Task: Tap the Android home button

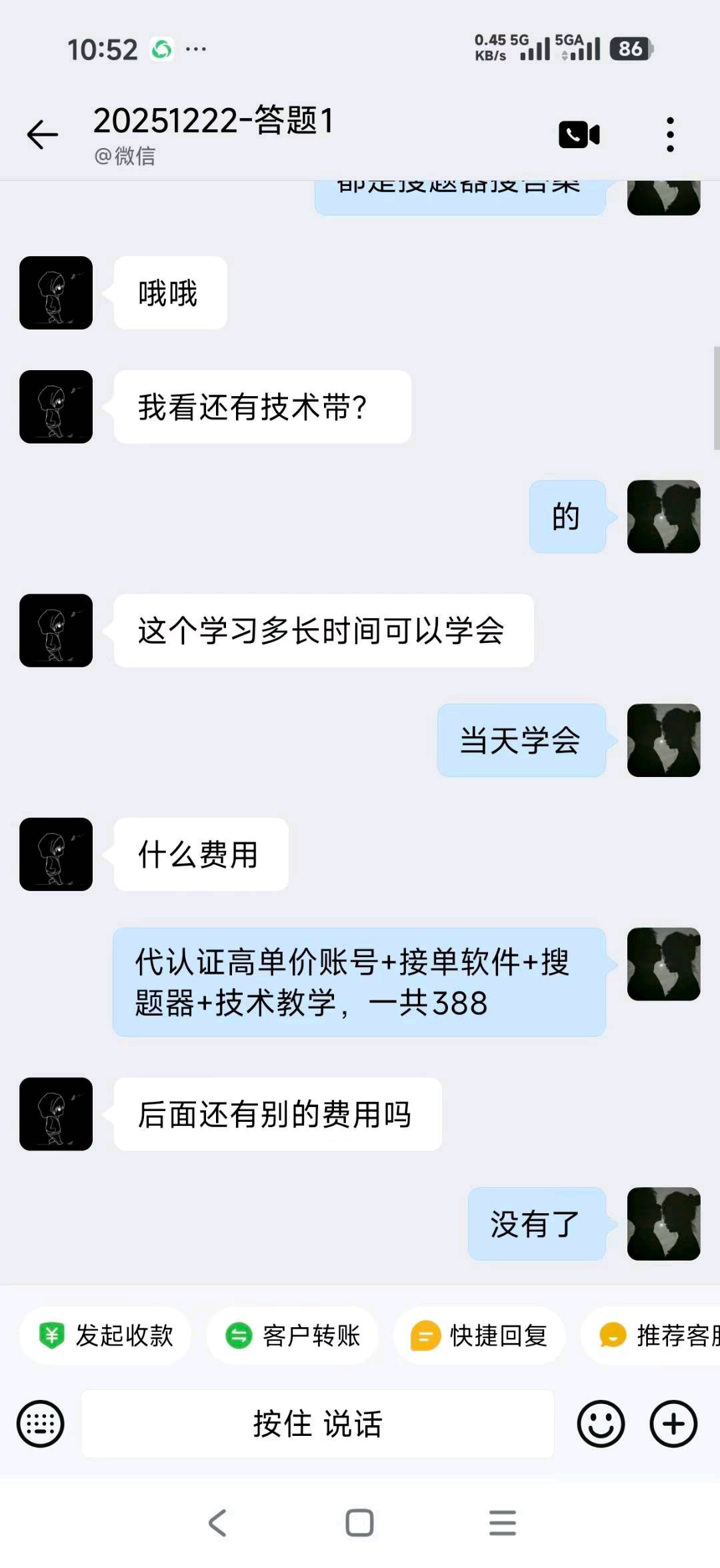Action: [359, 1523]
